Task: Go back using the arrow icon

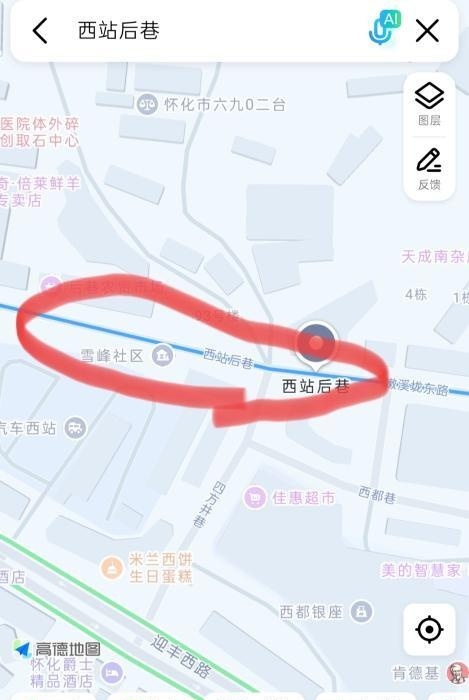Action: [40, 31]
